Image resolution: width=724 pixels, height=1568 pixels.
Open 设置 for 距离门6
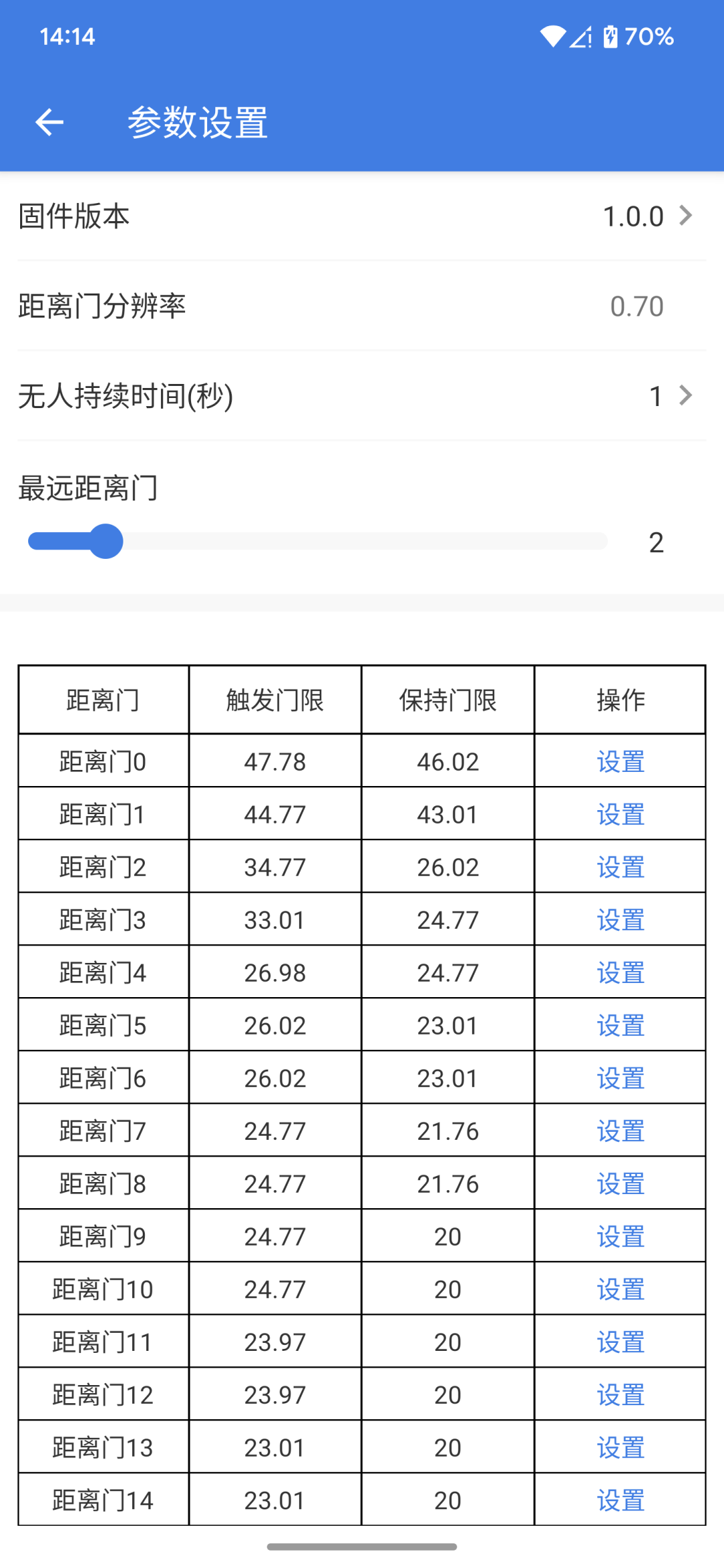tap(620, 1078)
